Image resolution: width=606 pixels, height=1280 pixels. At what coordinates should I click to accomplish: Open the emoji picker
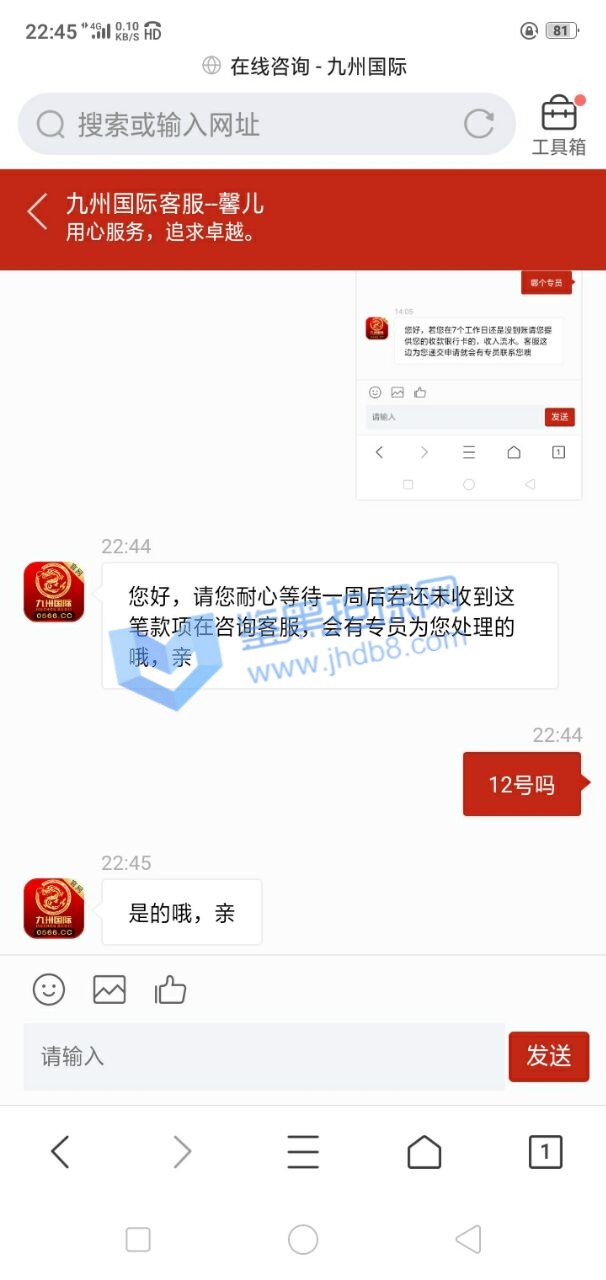49,990
